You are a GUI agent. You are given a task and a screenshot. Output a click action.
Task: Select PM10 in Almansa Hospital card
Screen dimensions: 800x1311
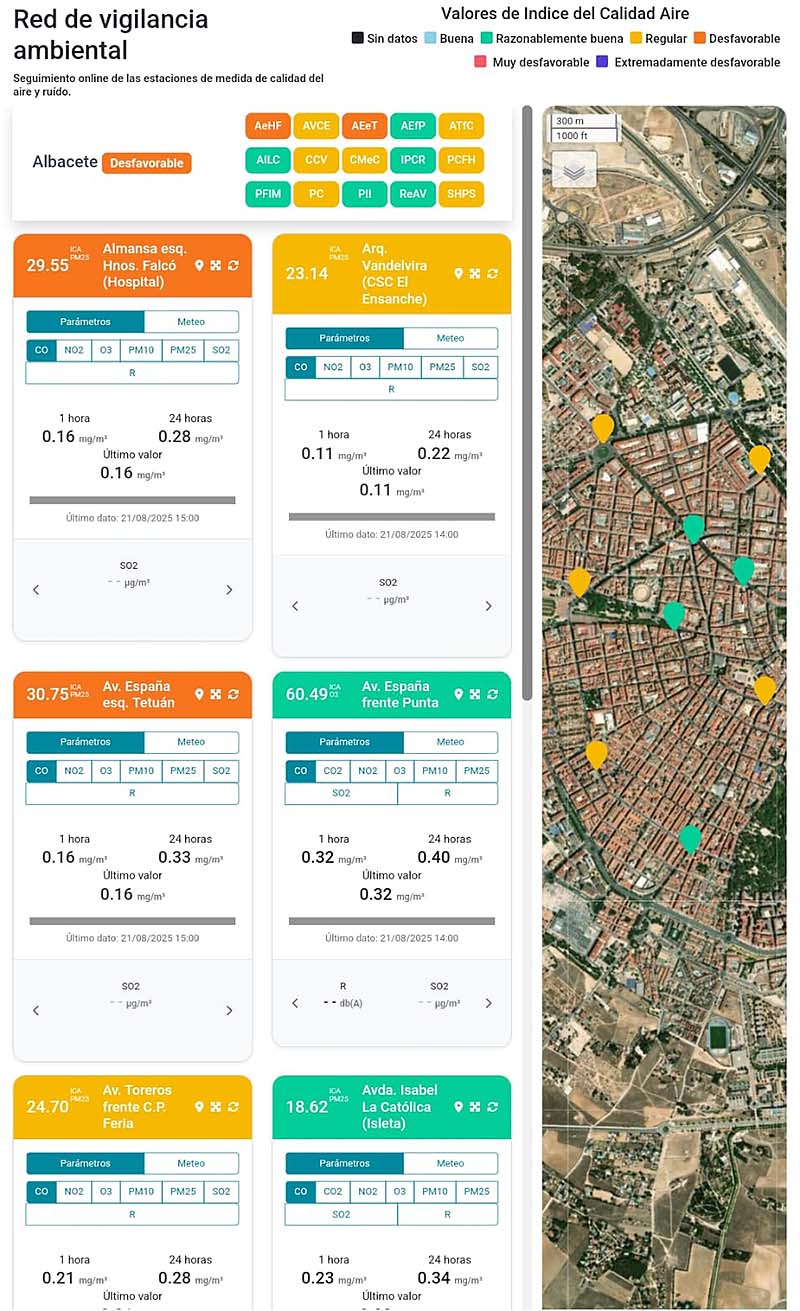tap(141, 351)
